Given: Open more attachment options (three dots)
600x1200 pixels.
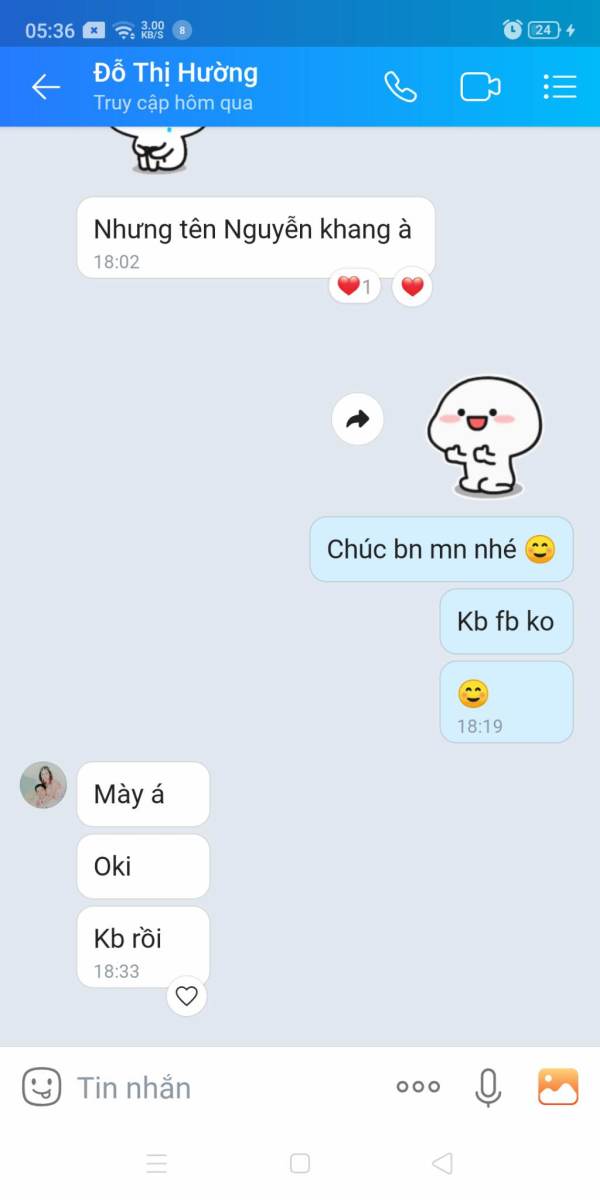Looking at the screenshot, I should tap(418, 1087).
